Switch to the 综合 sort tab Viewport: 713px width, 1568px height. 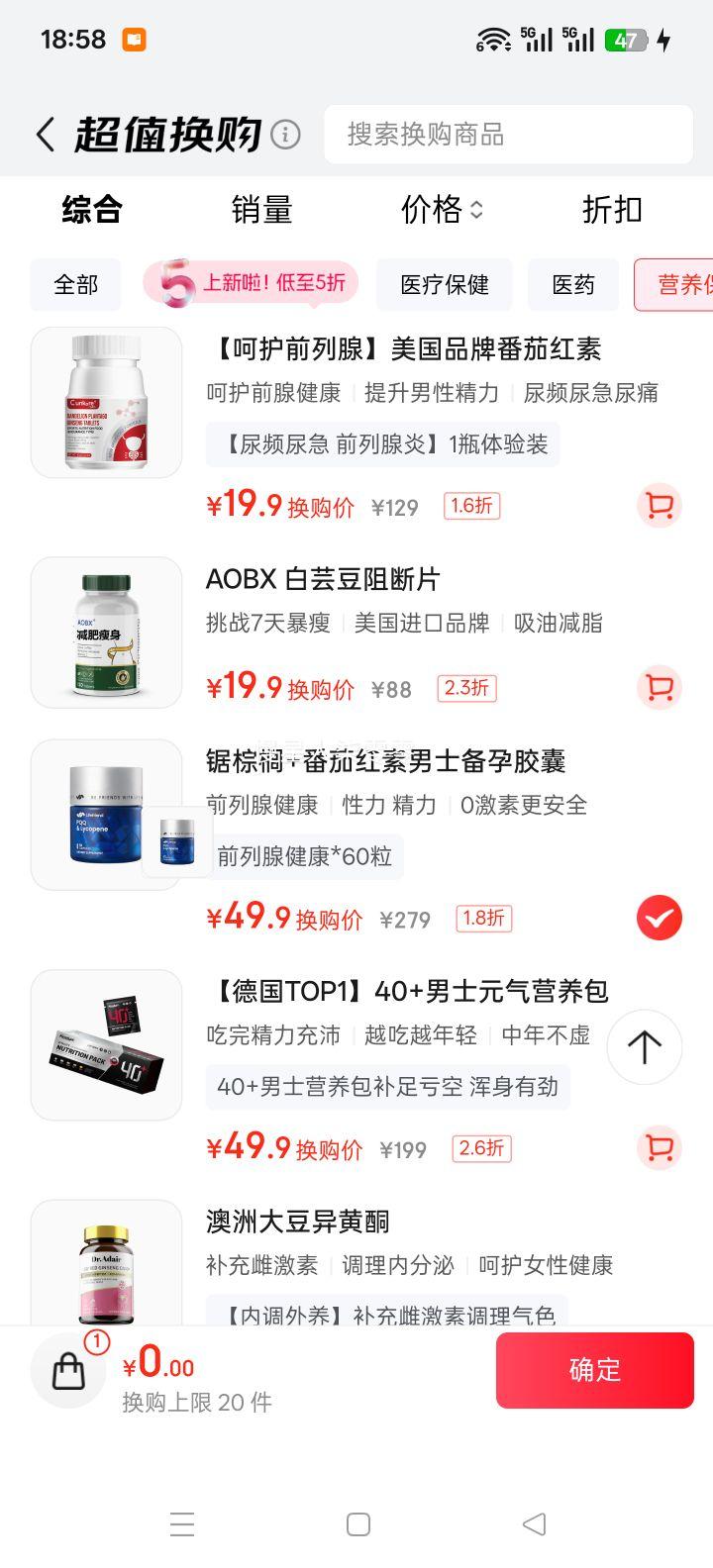click(92, 210)
